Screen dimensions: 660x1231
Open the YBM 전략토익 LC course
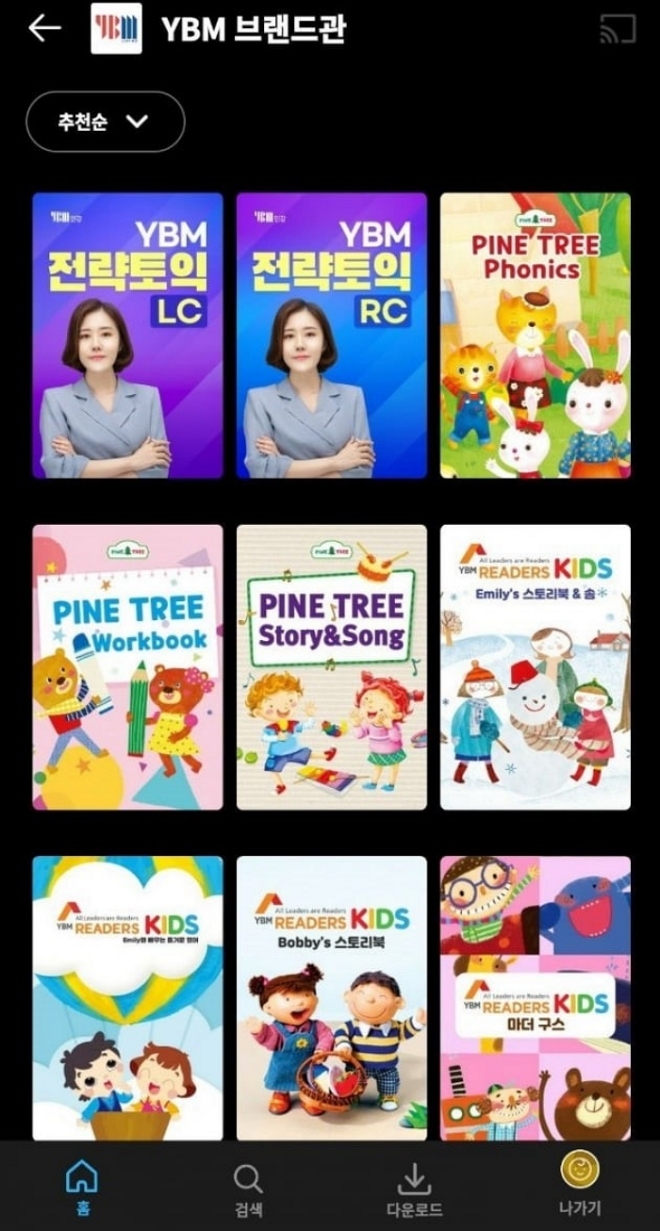tap(127, 335)
